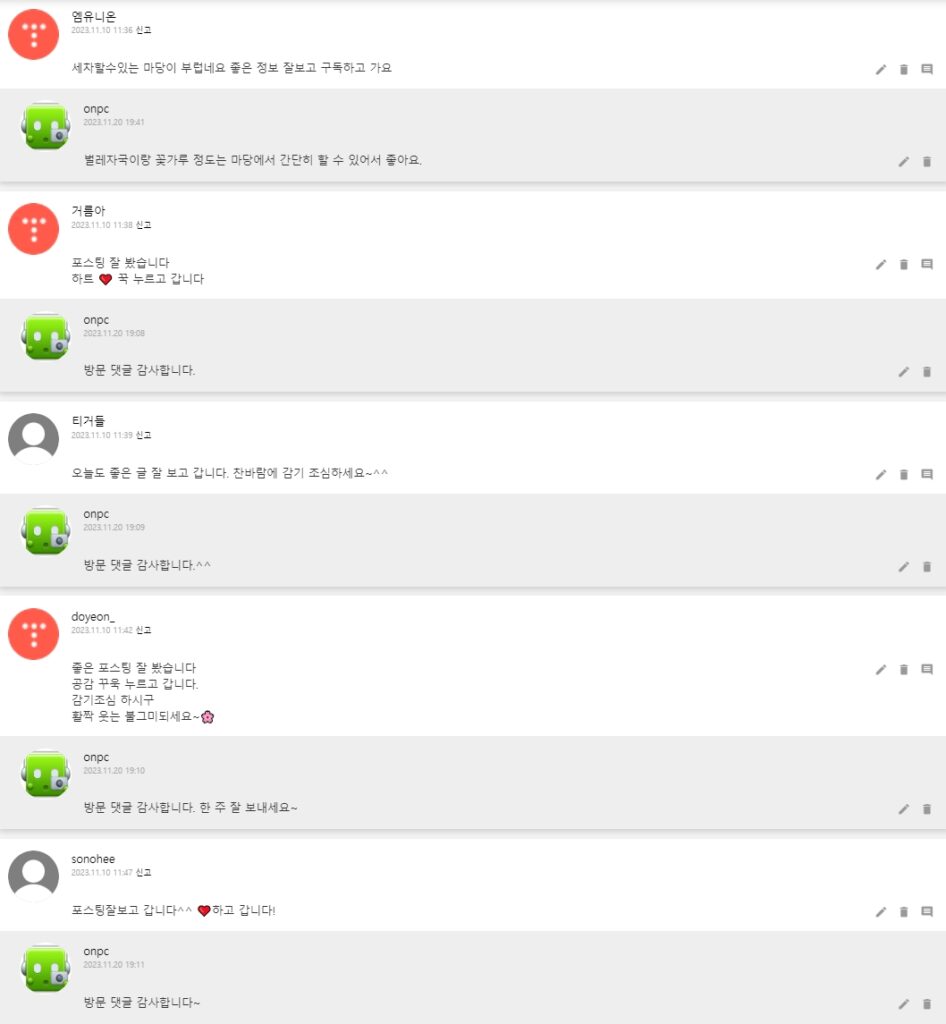946x1024 pixels.
Task: Delete doyeon_'s comment
Action: point(904,669)
